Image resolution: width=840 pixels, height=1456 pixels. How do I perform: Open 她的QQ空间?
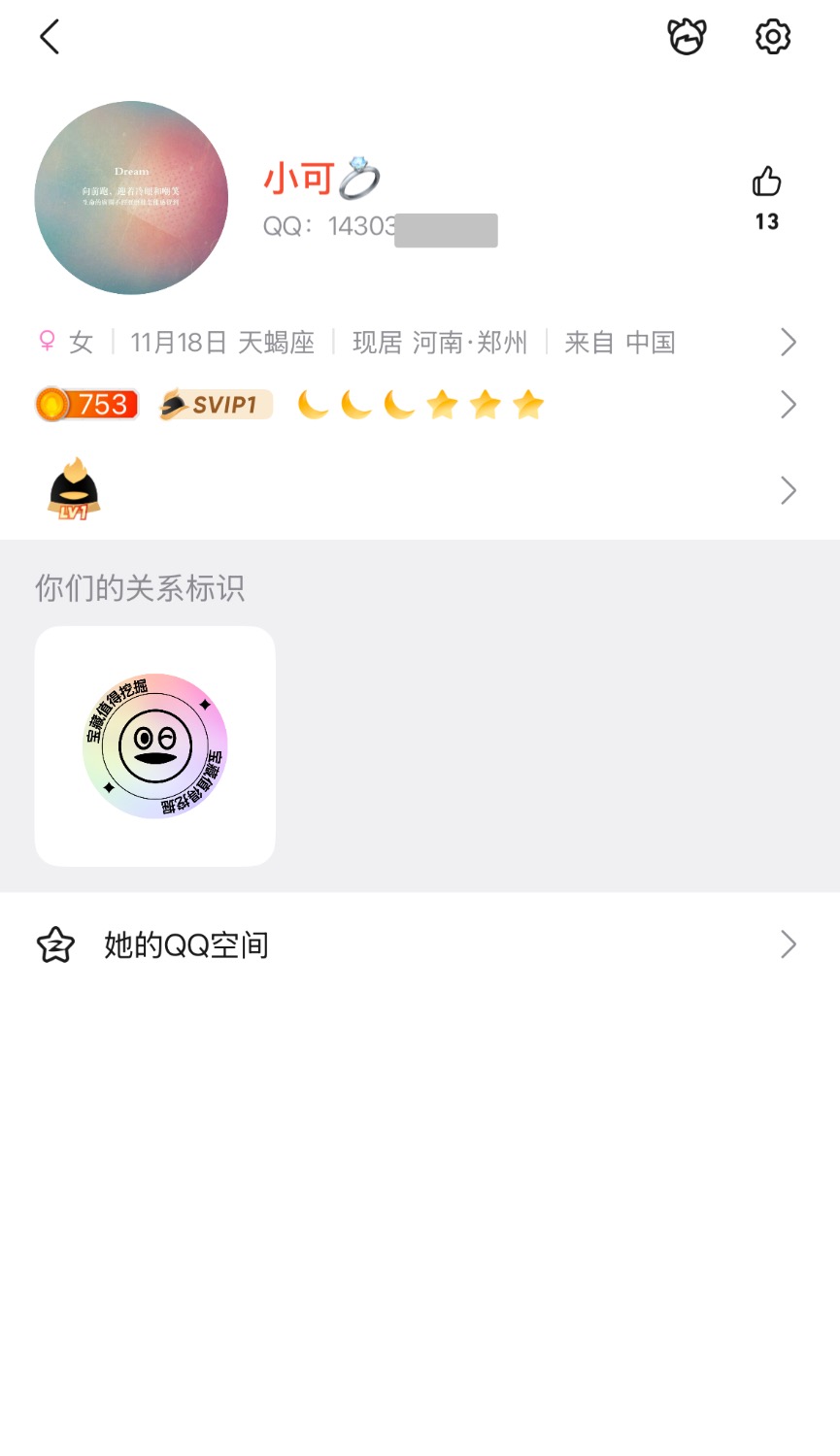(x=418, y=944)
